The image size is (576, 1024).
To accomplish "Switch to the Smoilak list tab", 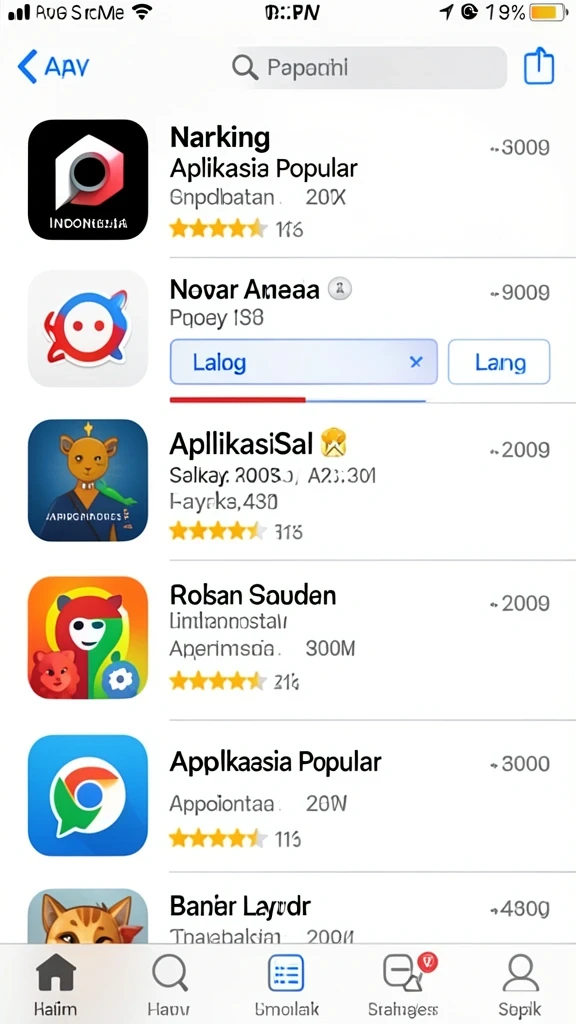I will pos(286,984).
